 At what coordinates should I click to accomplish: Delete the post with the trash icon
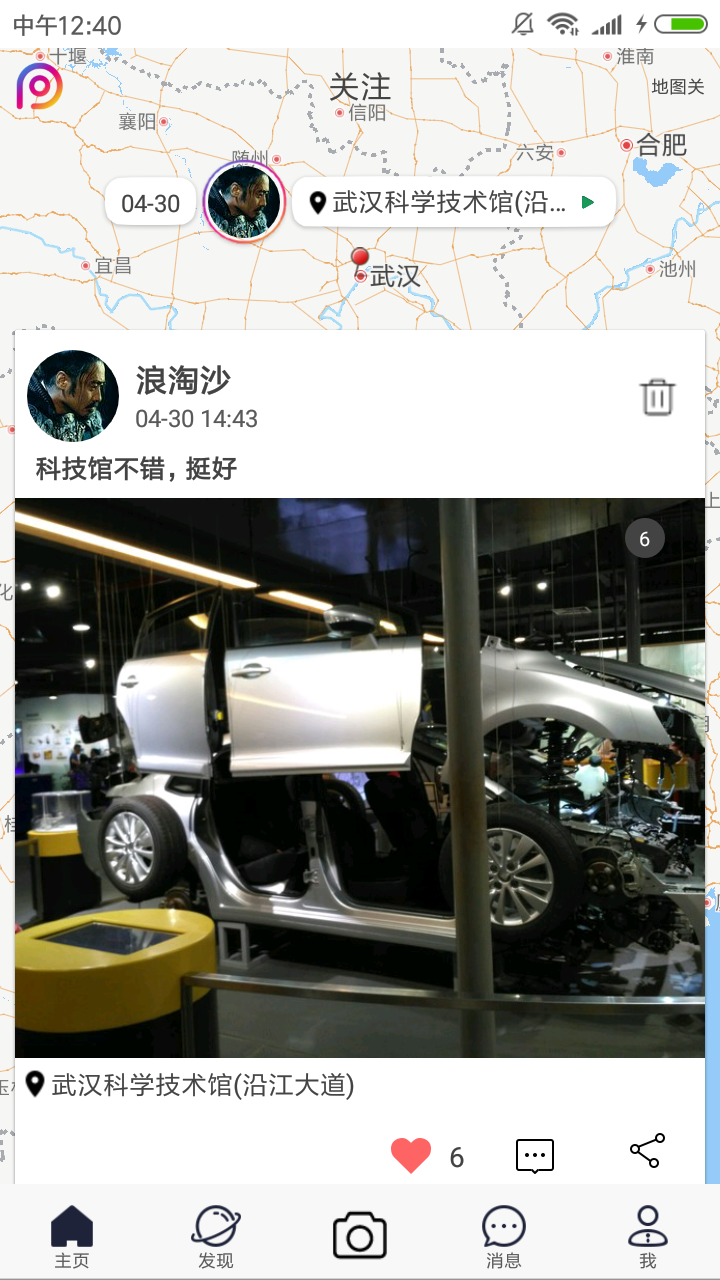click(x=657, y=397)
